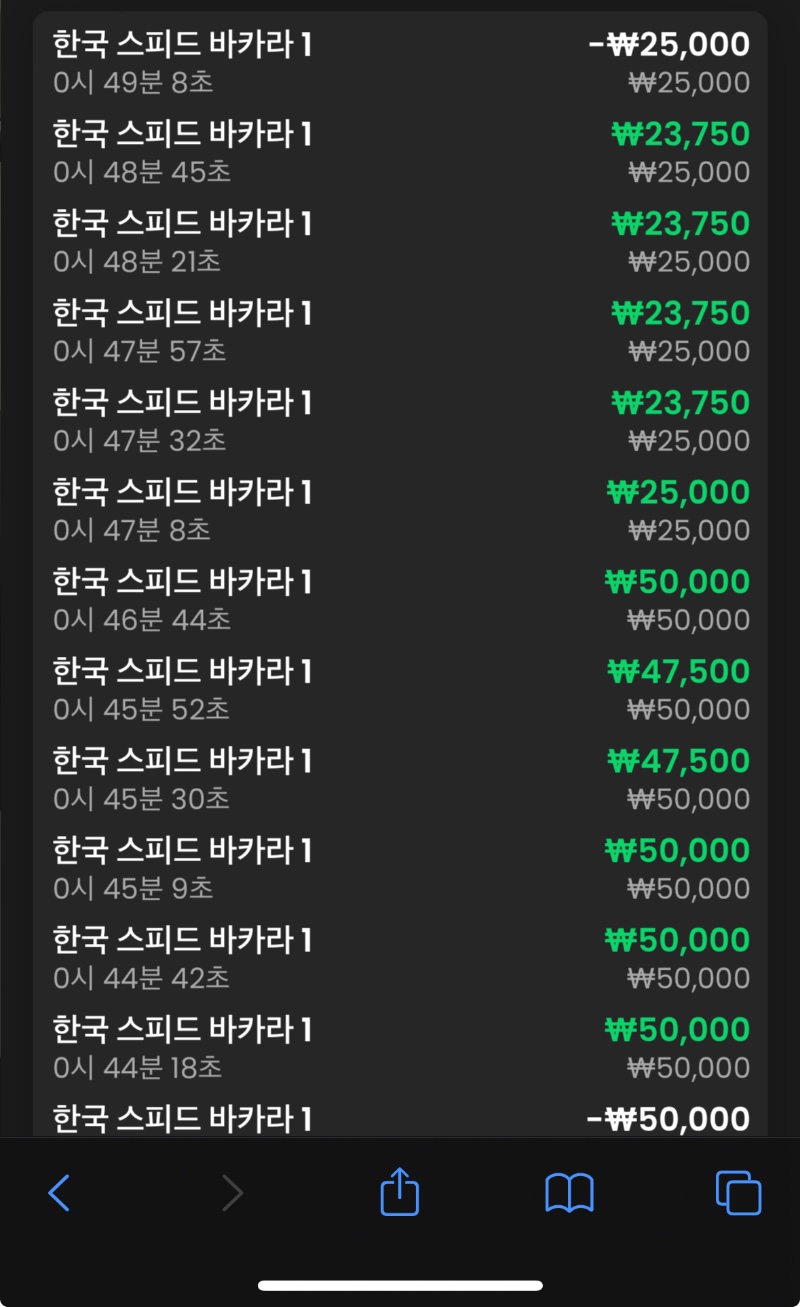Open Safari bookmarks

[569, 1193]
